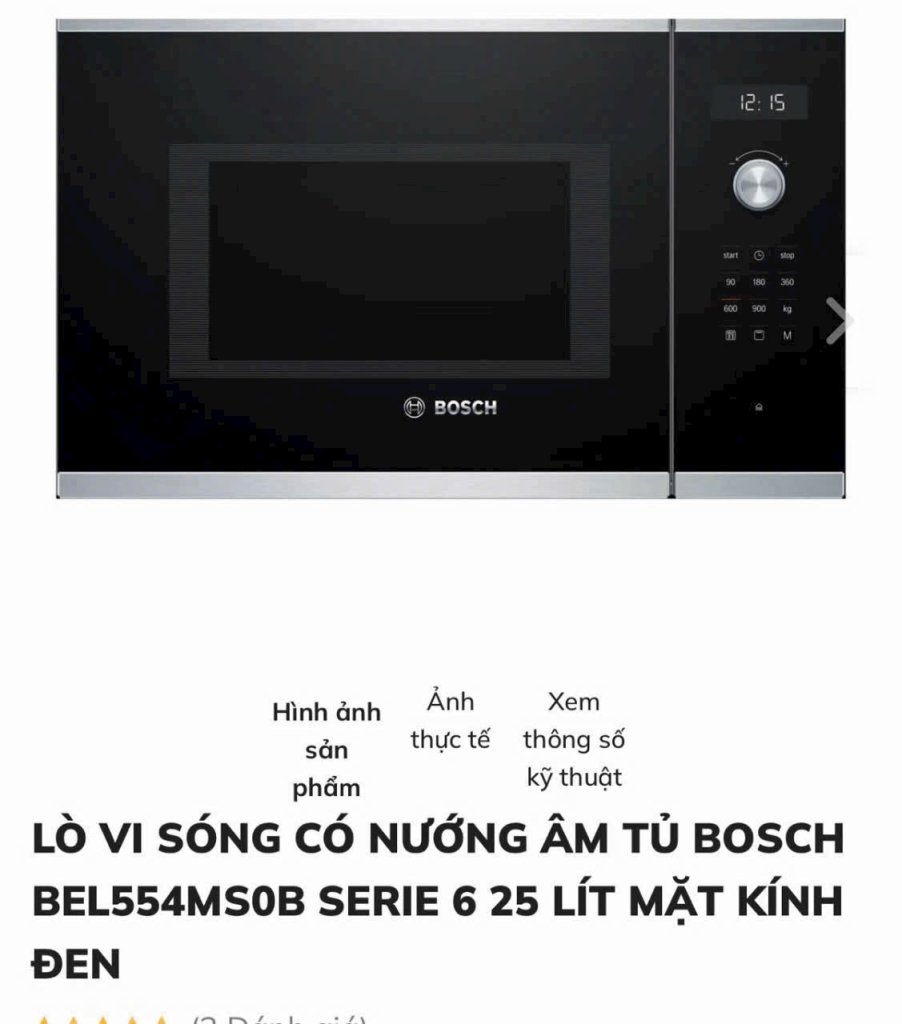Switch to the Ảnh thực tế tab
This screenshot has width=902, height=1024.
click(x=450, y=721)
